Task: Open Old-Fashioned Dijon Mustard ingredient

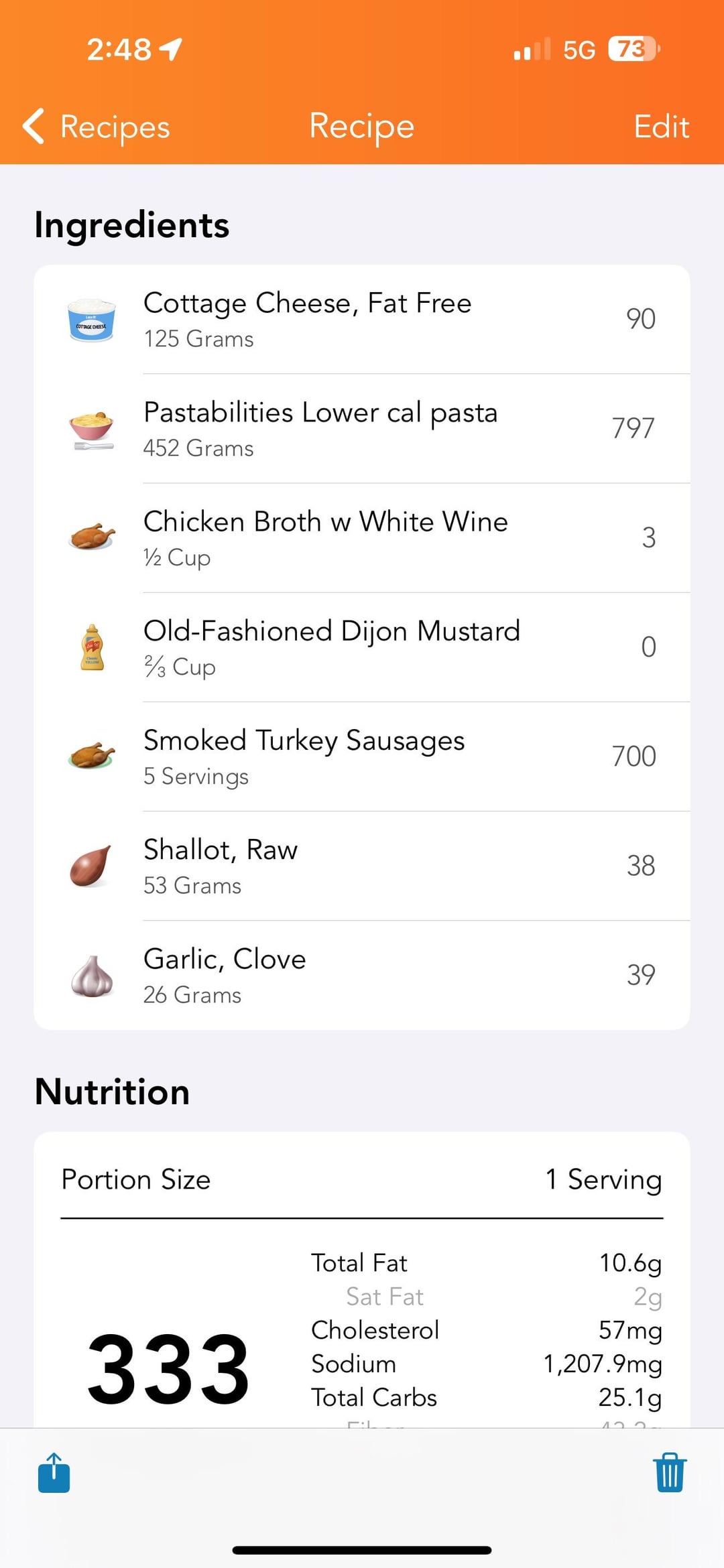Action: pyautogui.click(x=362, y=647)
